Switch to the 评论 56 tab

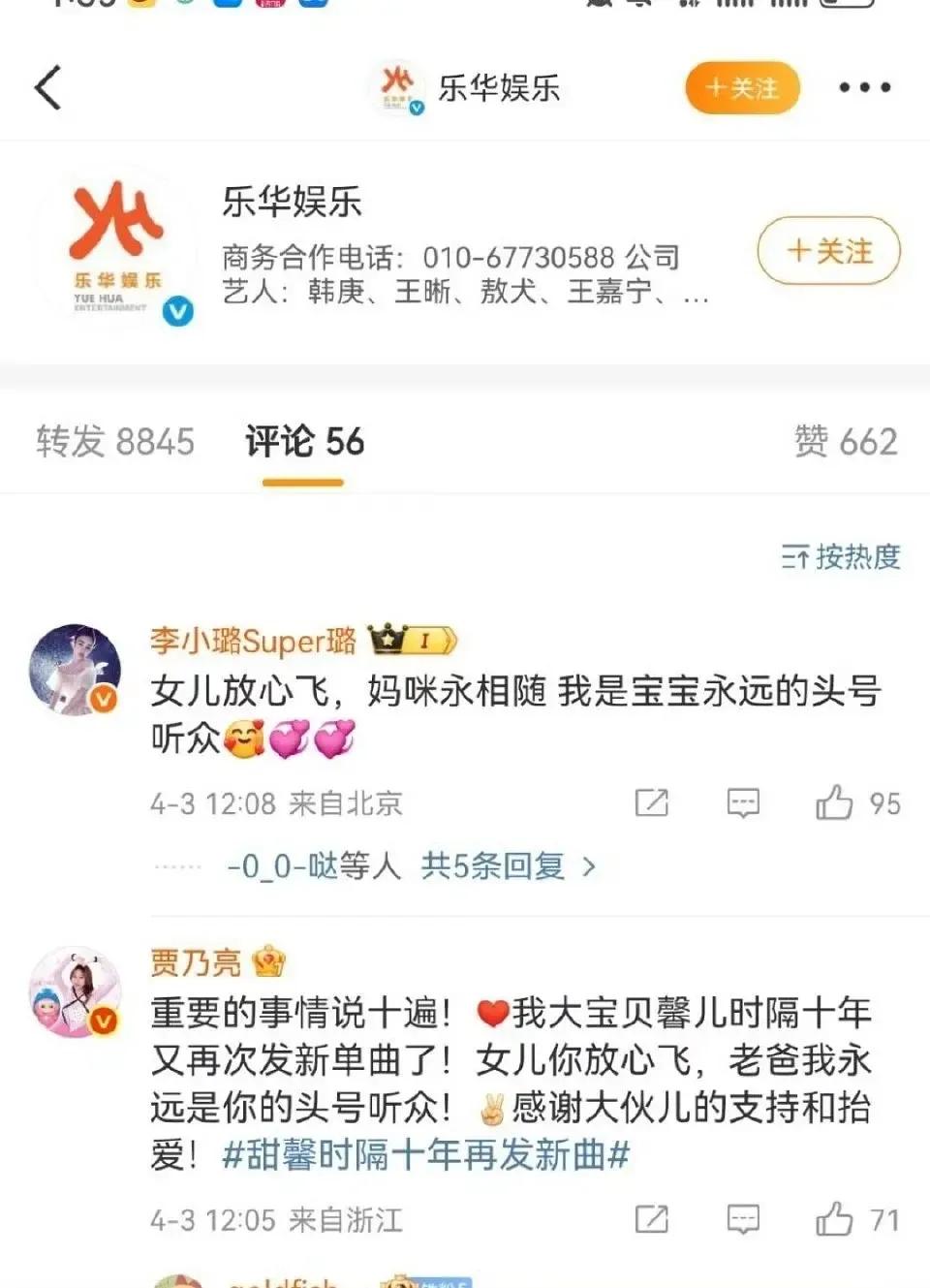(x=304, y=442)
